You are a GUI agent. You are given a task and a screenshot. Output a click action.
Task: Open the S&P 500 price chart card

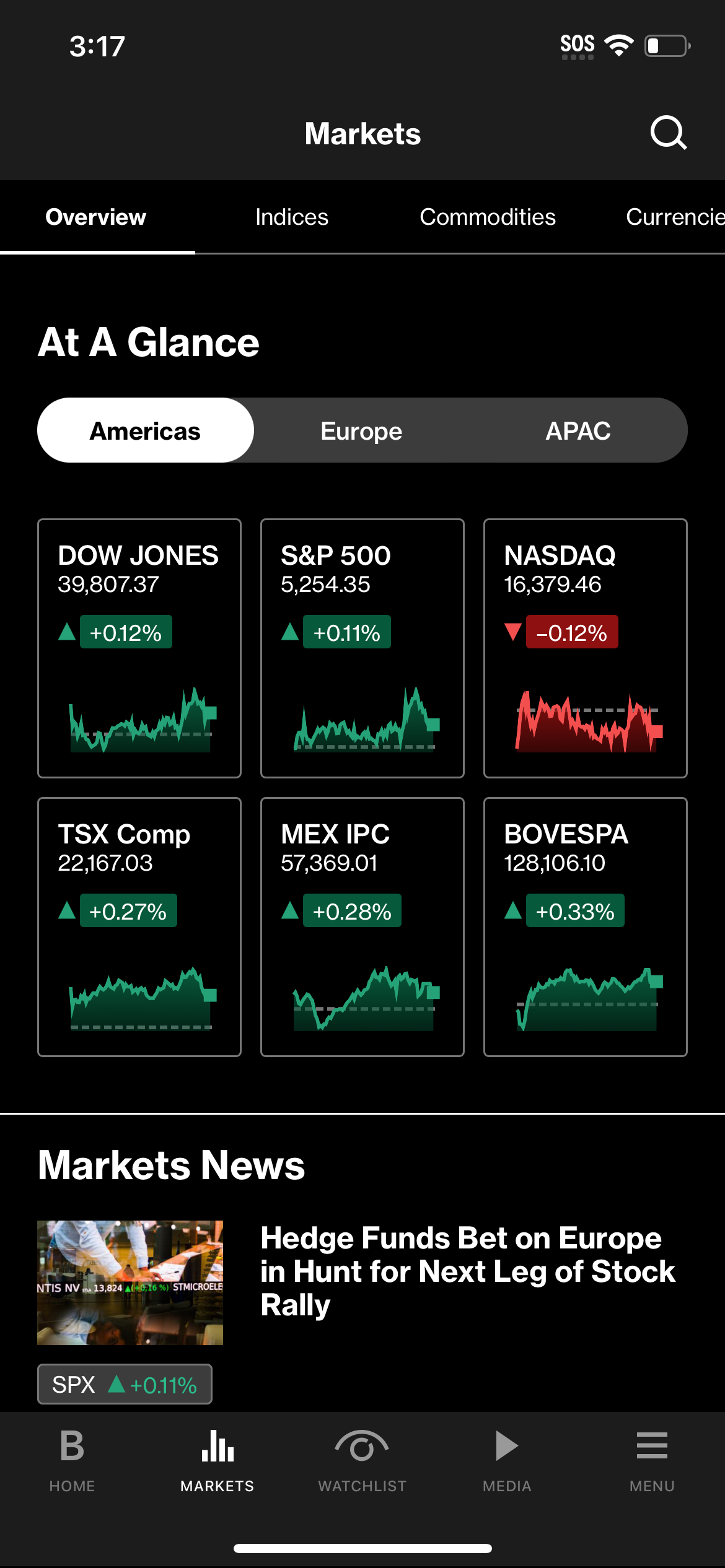tap(362, 647)
